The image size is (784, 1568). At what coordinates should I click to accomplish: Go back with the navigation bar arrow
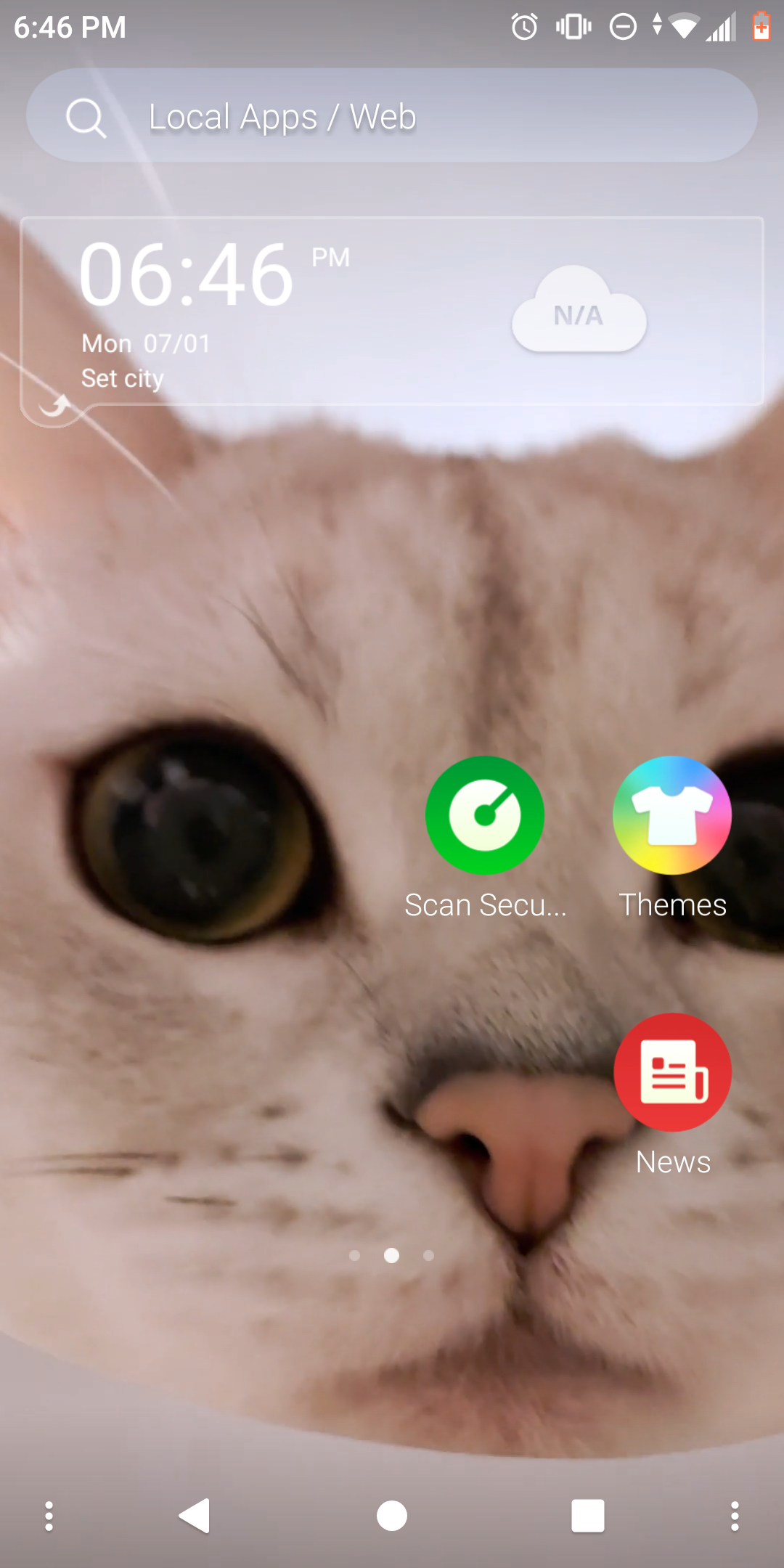[x=195, y=1516]
